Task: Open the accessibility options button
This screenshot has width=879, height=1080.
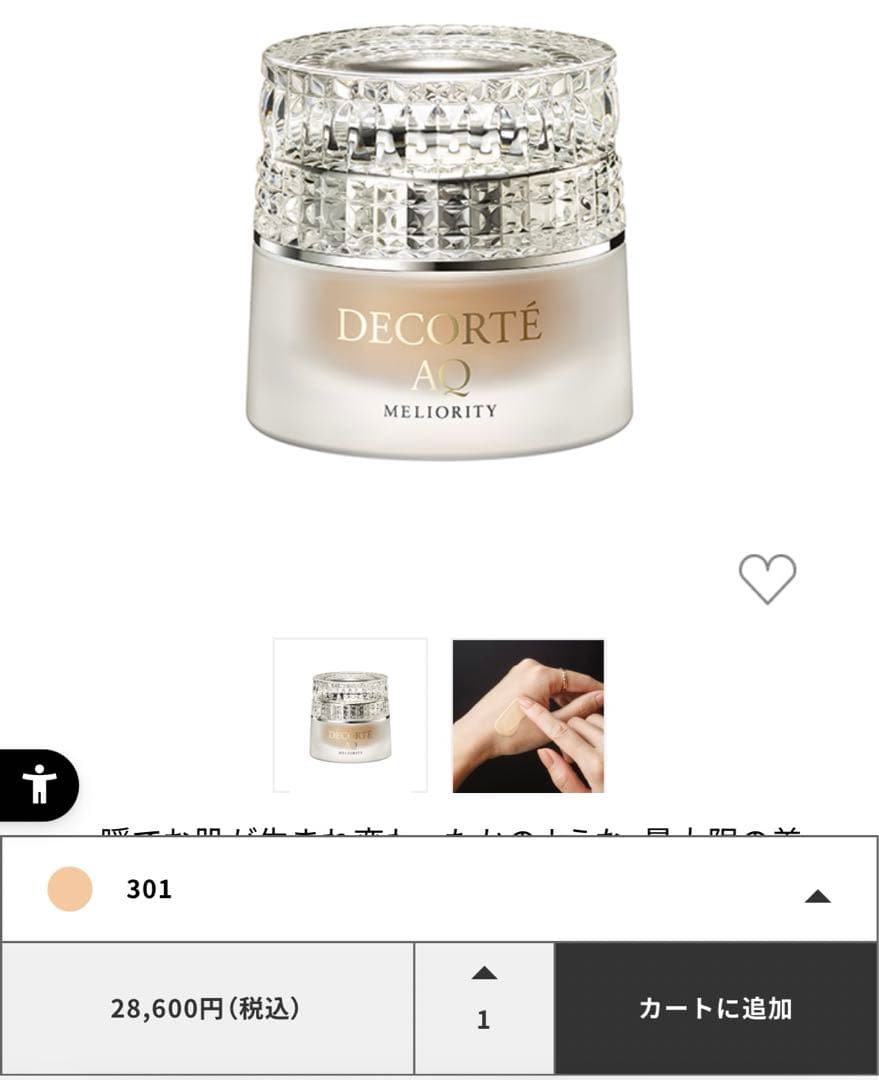Action: [x=38, y=785]
